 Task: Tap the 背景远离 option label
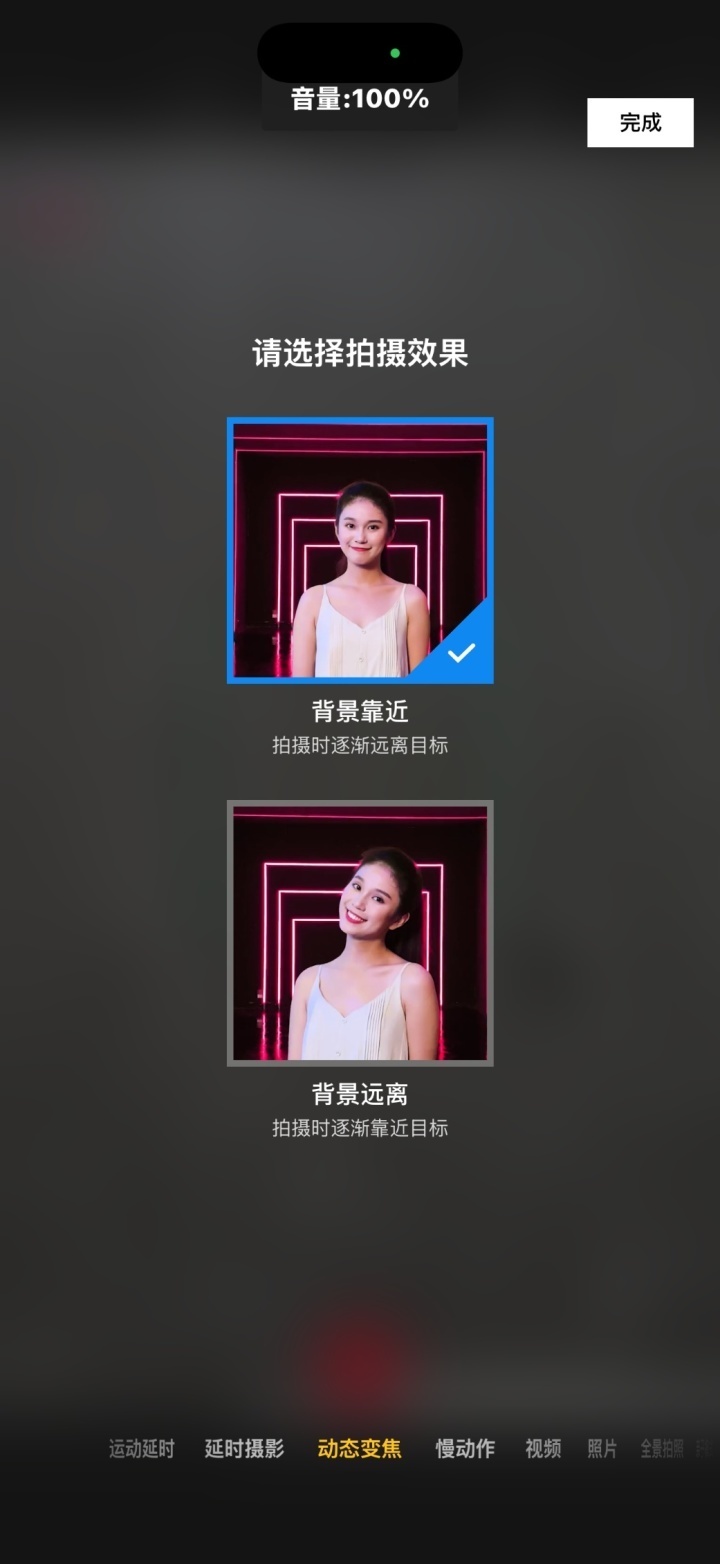[x=359, y=1094]
